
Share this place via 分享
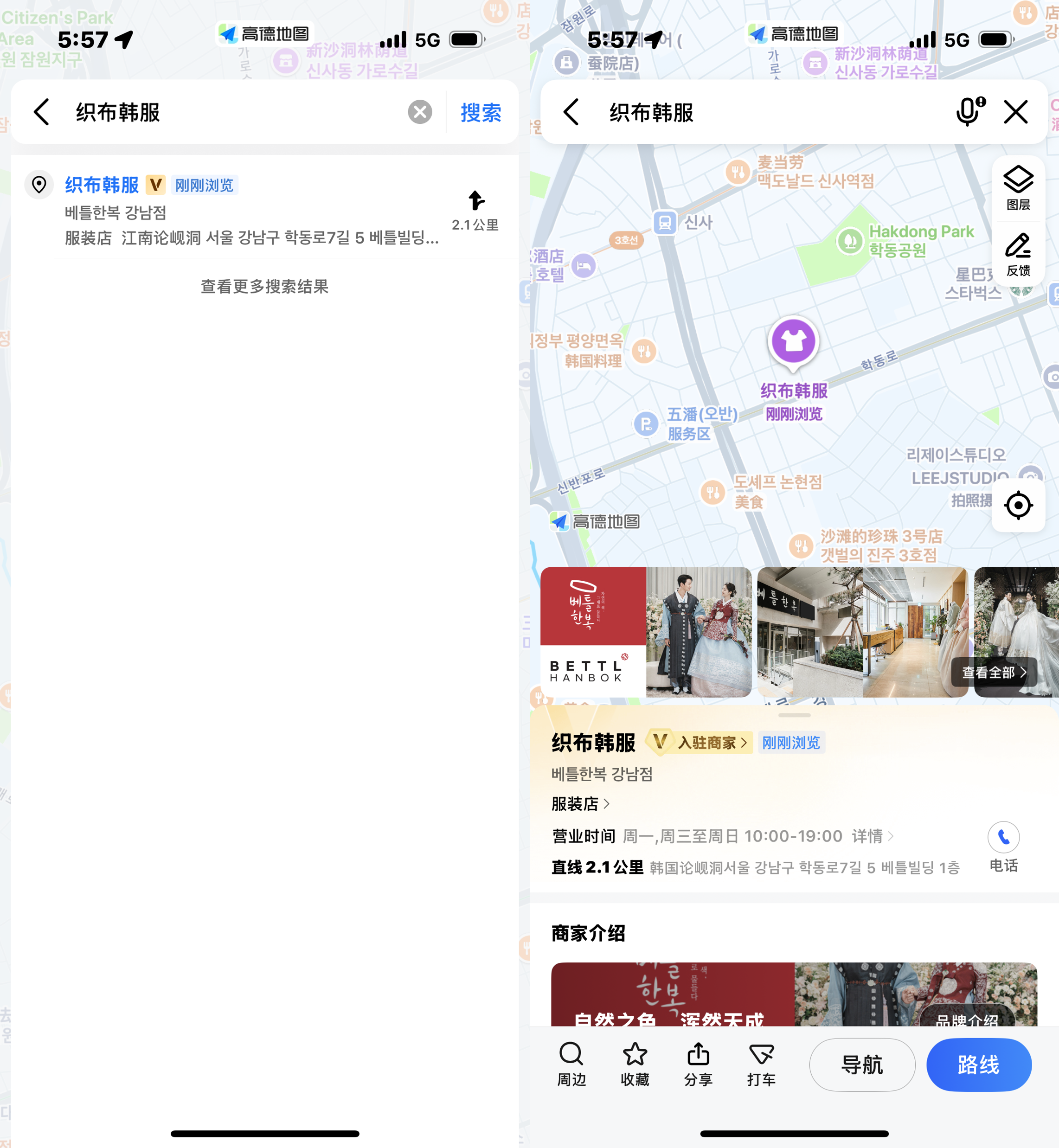pyautogui.click(x=698, y=1065)
